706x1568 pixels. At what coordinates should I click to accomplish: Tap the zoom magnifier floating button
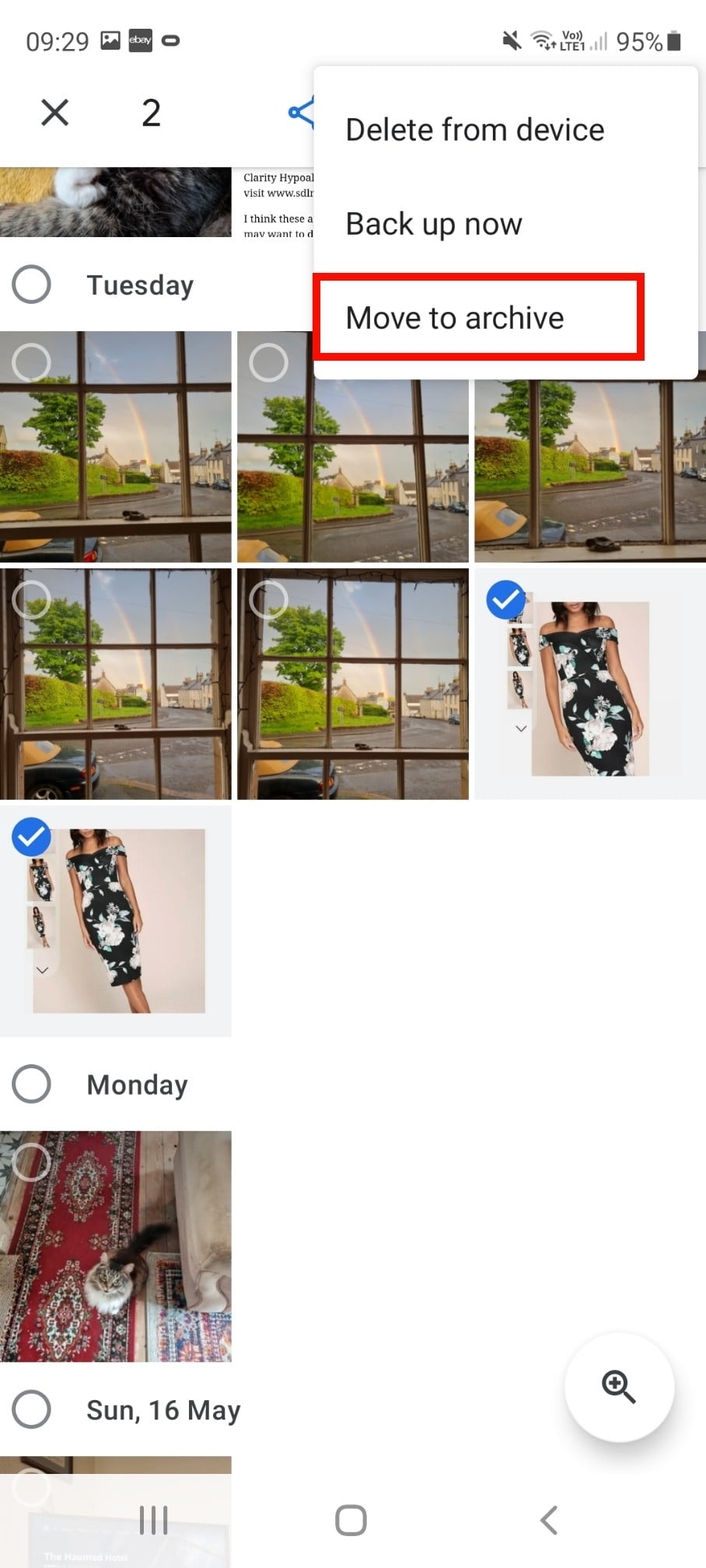point(619,1387)
